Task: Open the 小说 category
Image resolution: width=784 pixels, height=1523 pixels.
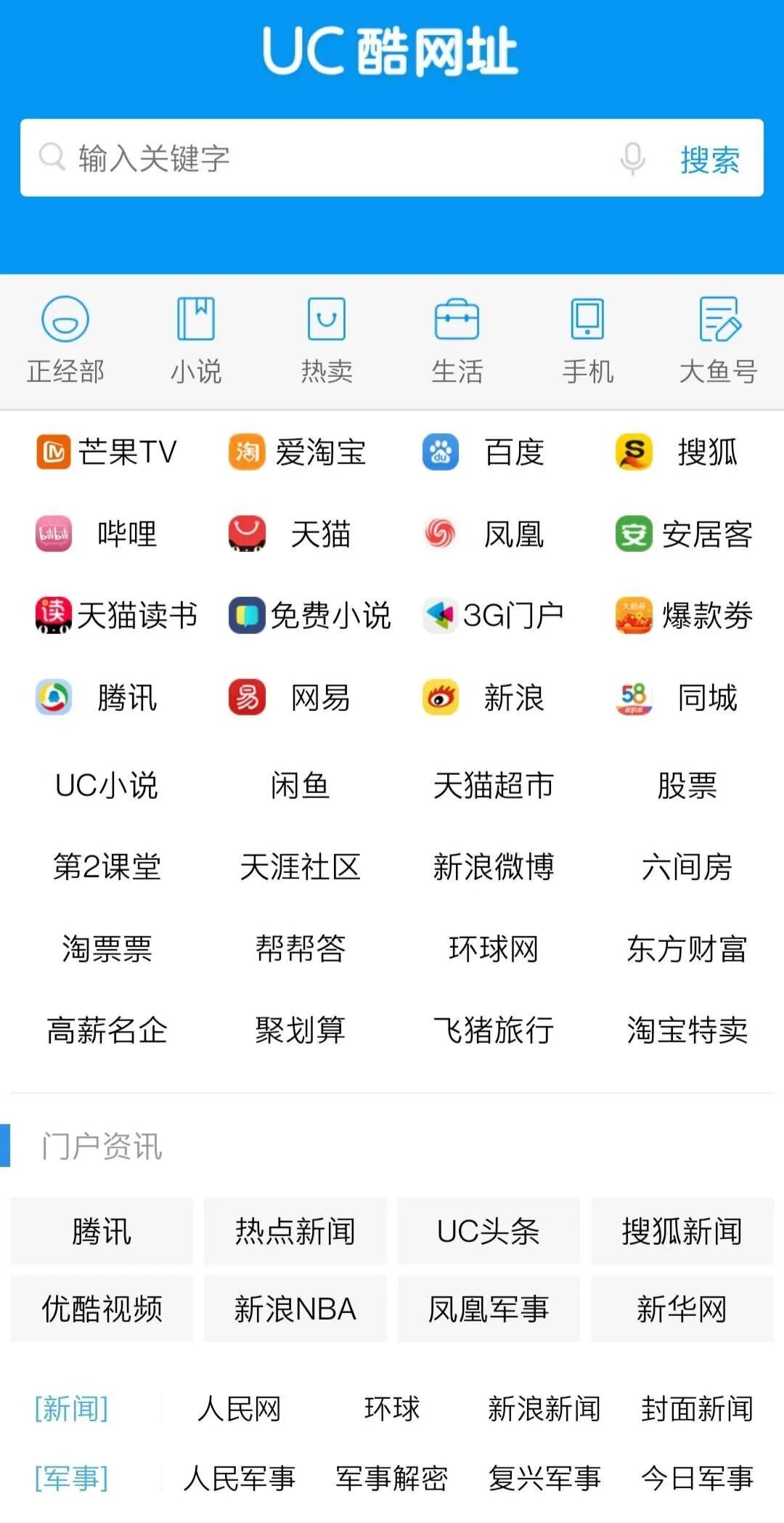Action: click(196, 340)
